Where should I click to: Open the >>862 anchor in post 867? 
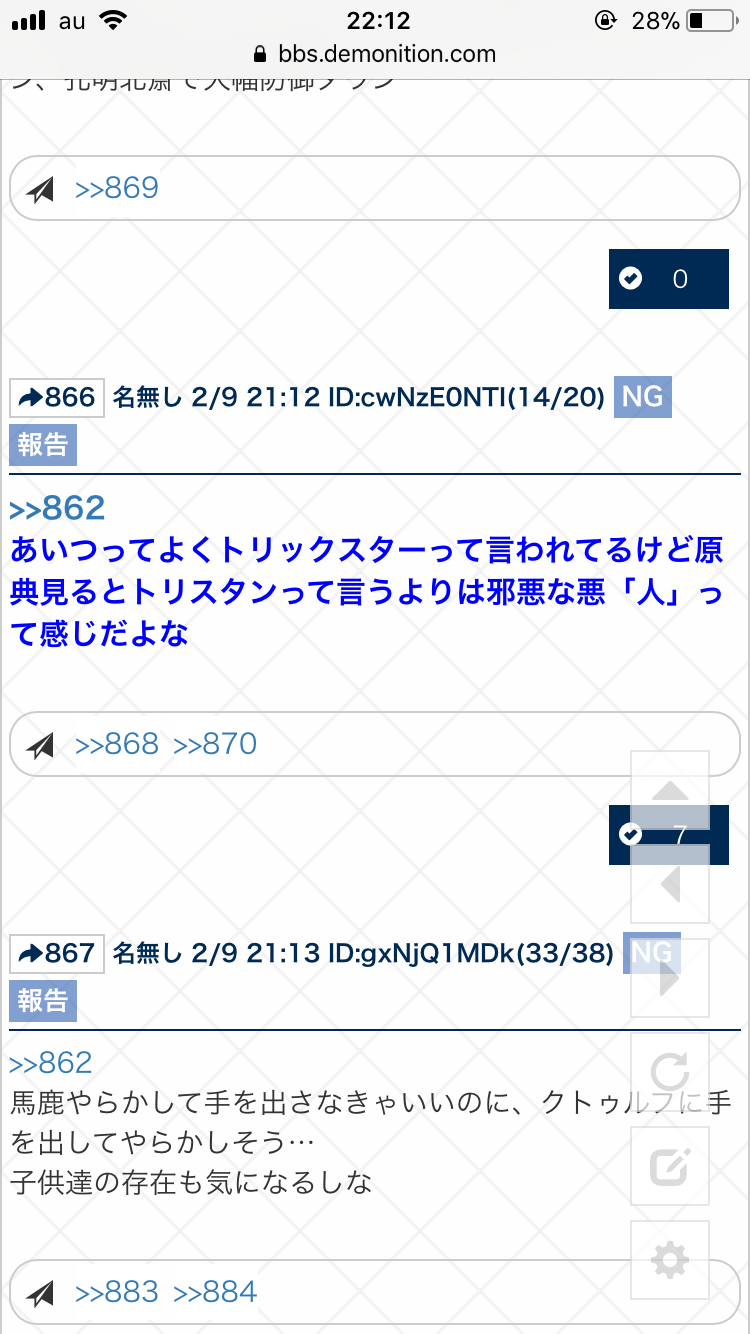(51, 1062)
